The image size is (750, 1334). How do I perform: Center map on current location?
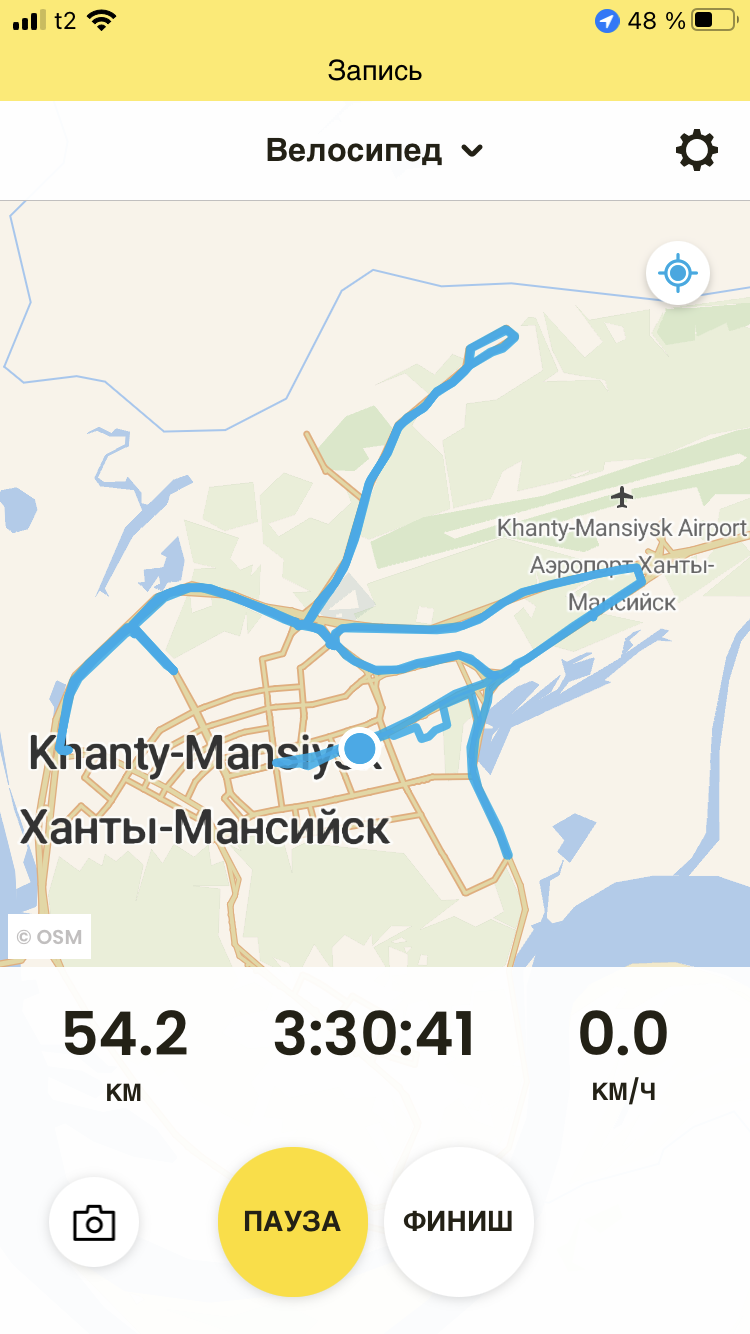678,272
